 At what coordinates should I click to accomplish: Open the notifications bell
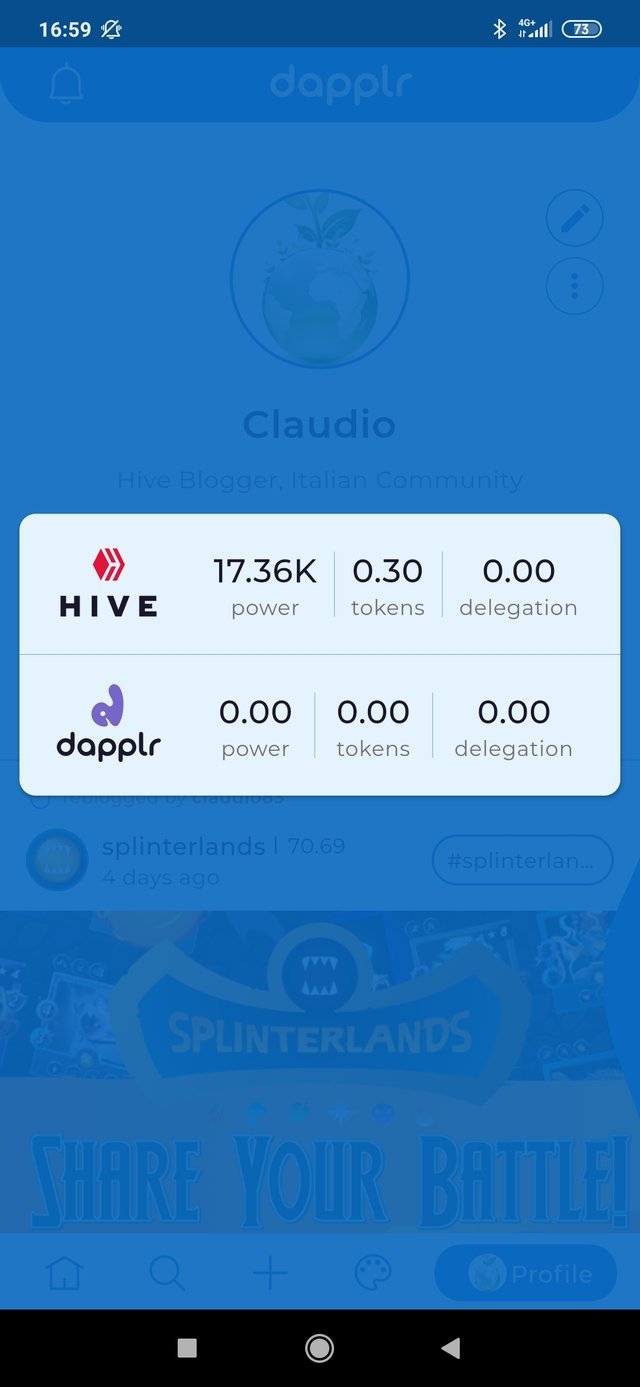pyautogui.click(x=66, y=85)
